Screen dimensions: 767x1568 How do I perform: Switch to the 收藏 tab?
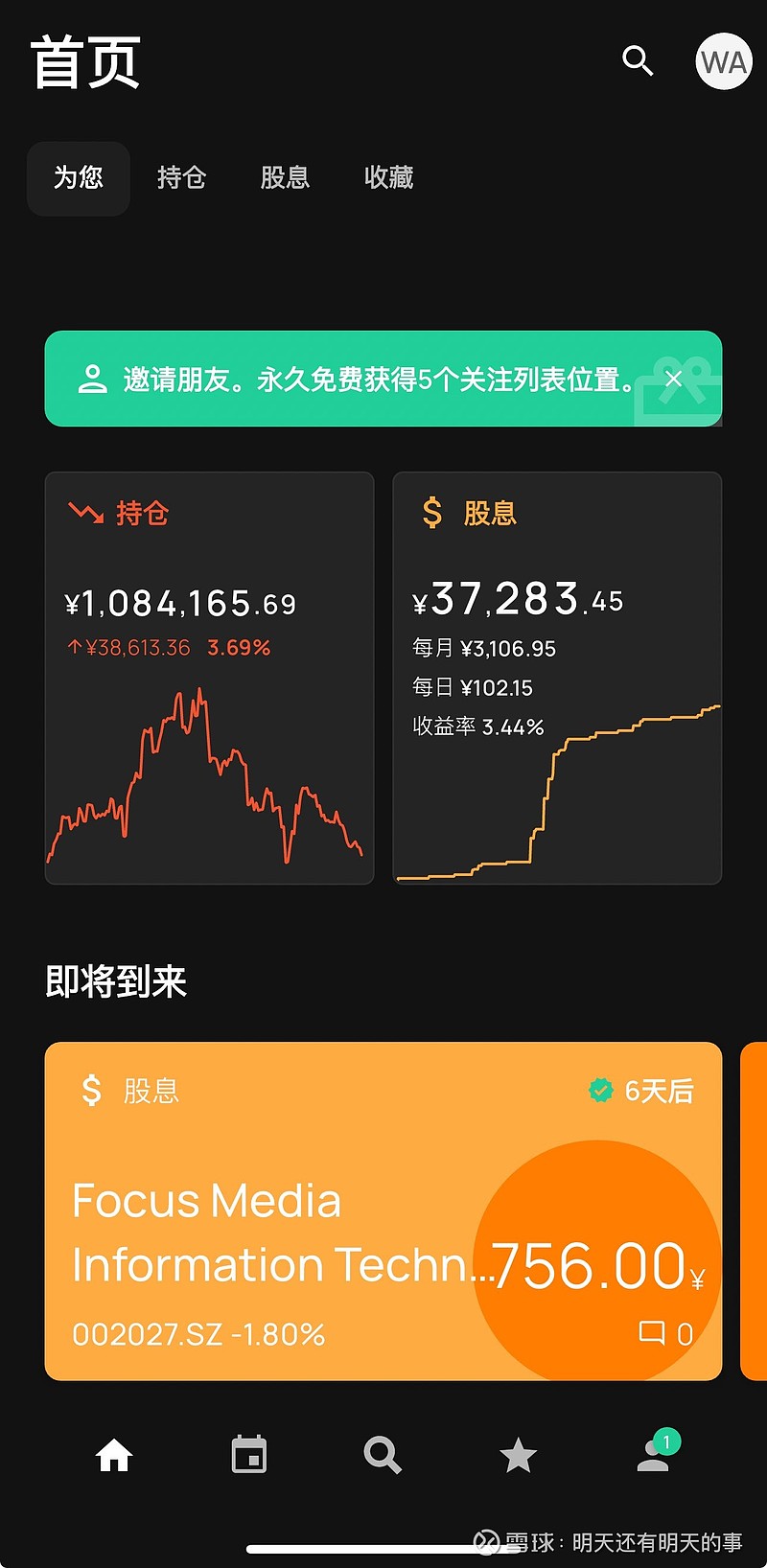[387, 178]
